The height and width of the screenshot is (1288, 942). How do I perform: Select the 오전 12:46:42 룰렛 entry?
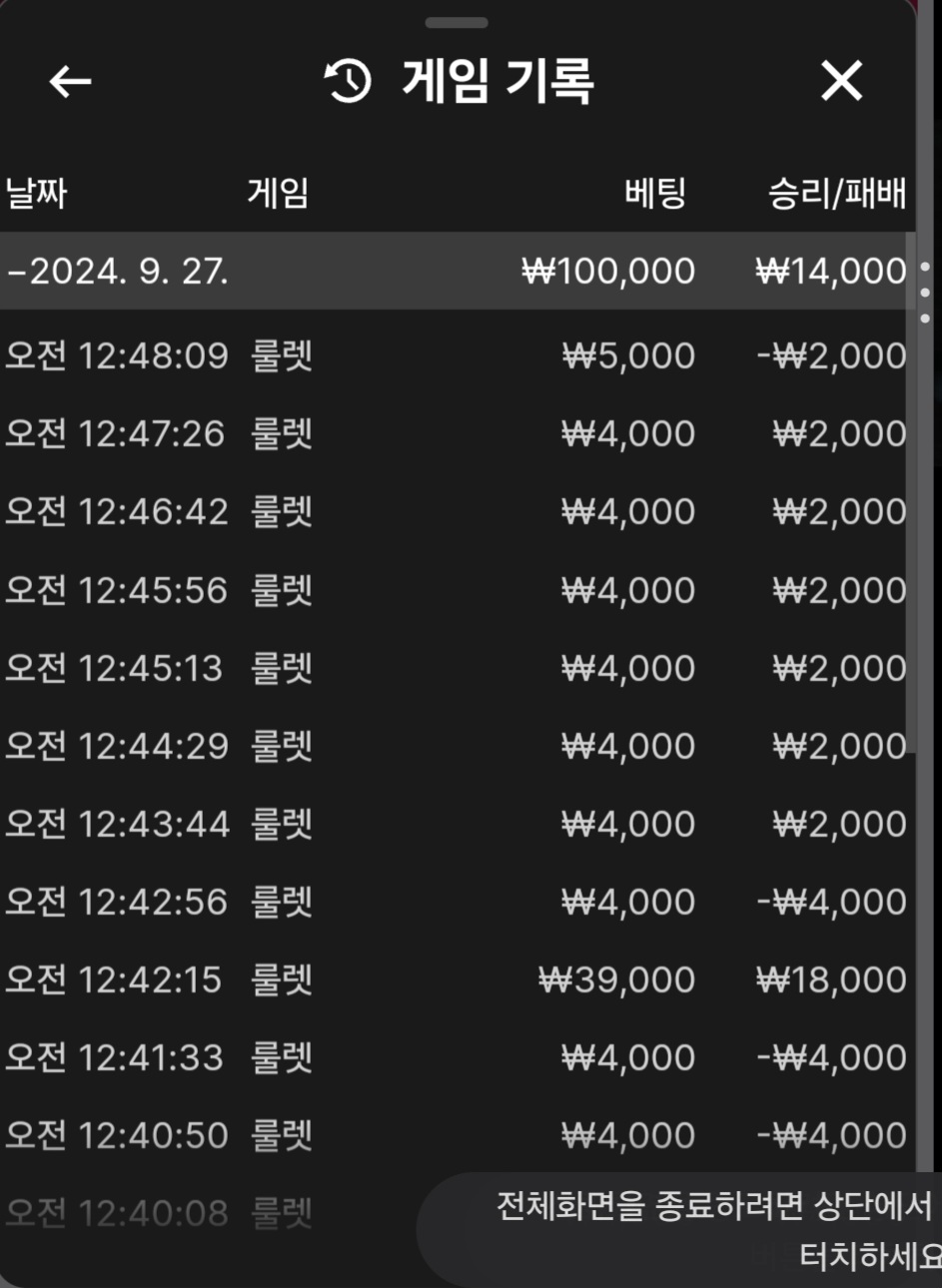455,512
